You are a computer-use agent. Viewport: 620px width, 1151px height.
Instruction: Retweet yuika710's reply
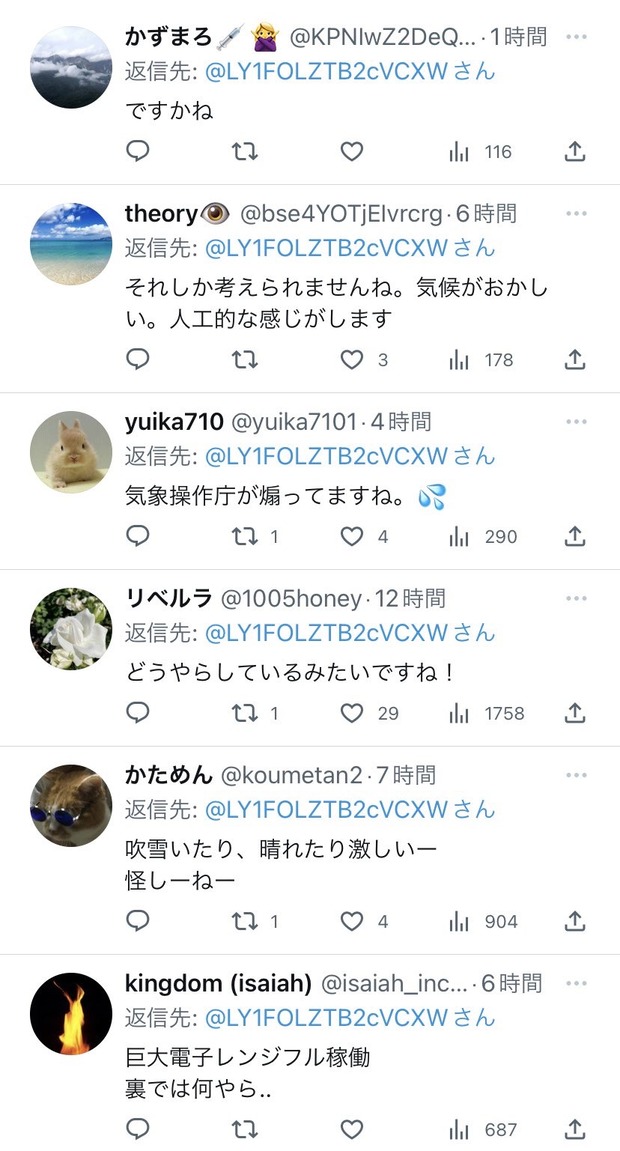(245, 537)
